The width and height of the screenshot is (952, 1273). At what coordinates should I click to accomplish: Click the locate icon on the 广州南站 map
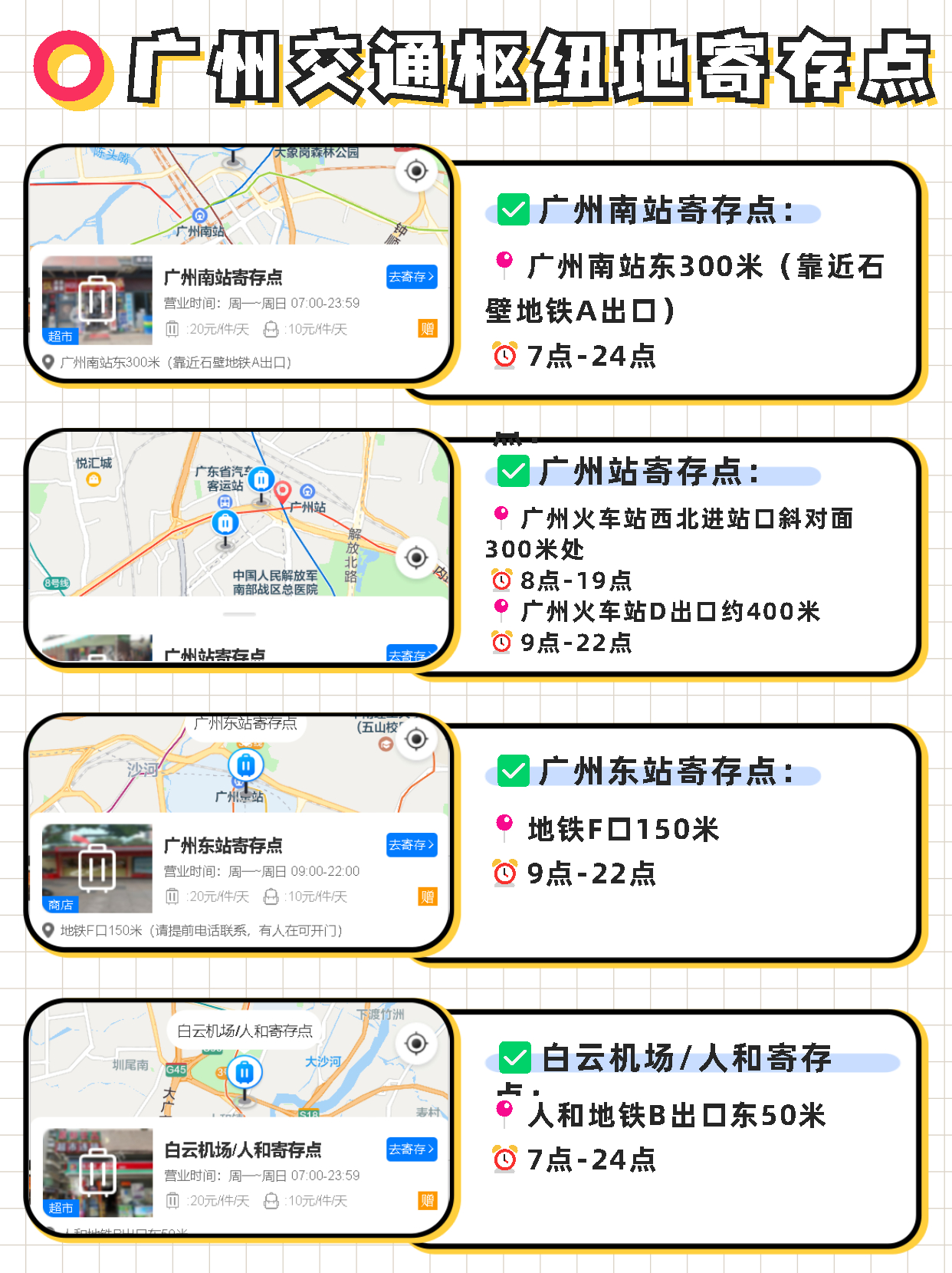click(x=416, y=172)
